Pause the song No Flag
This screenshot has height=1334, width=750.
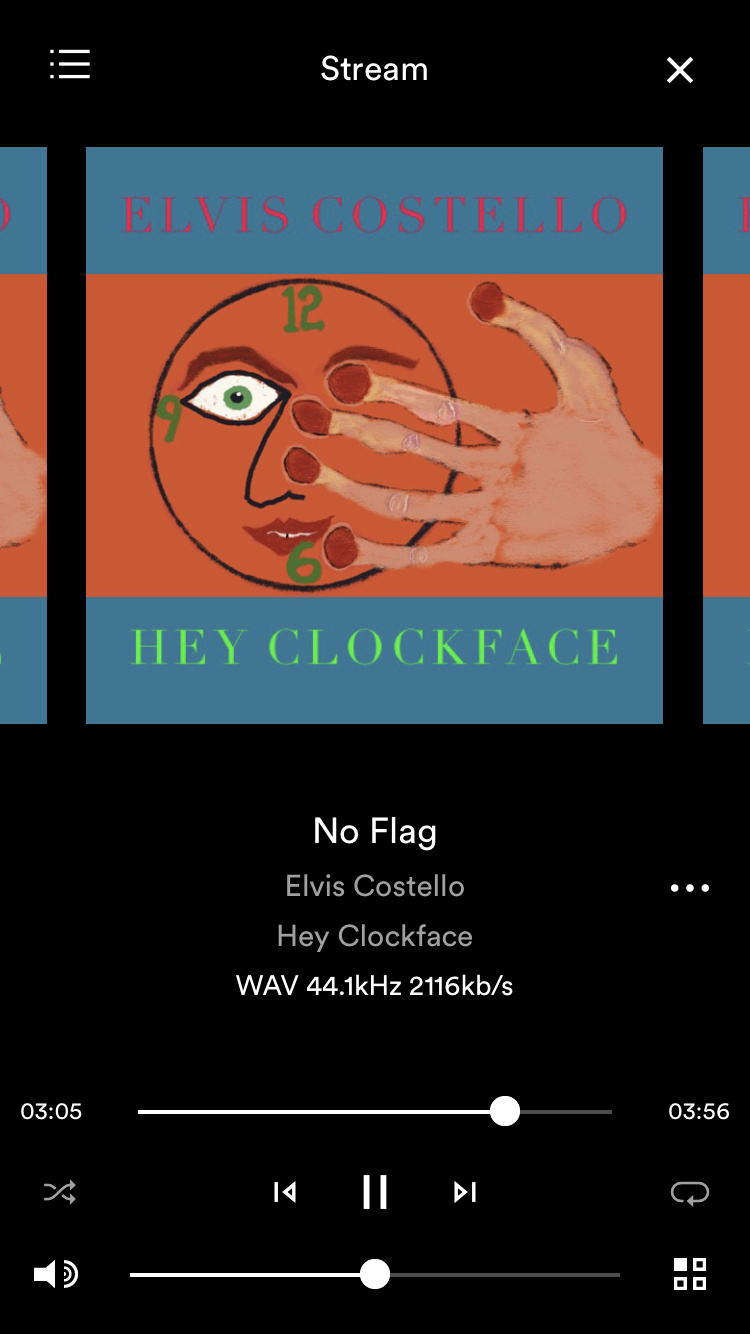click(x=375, y=1192)
